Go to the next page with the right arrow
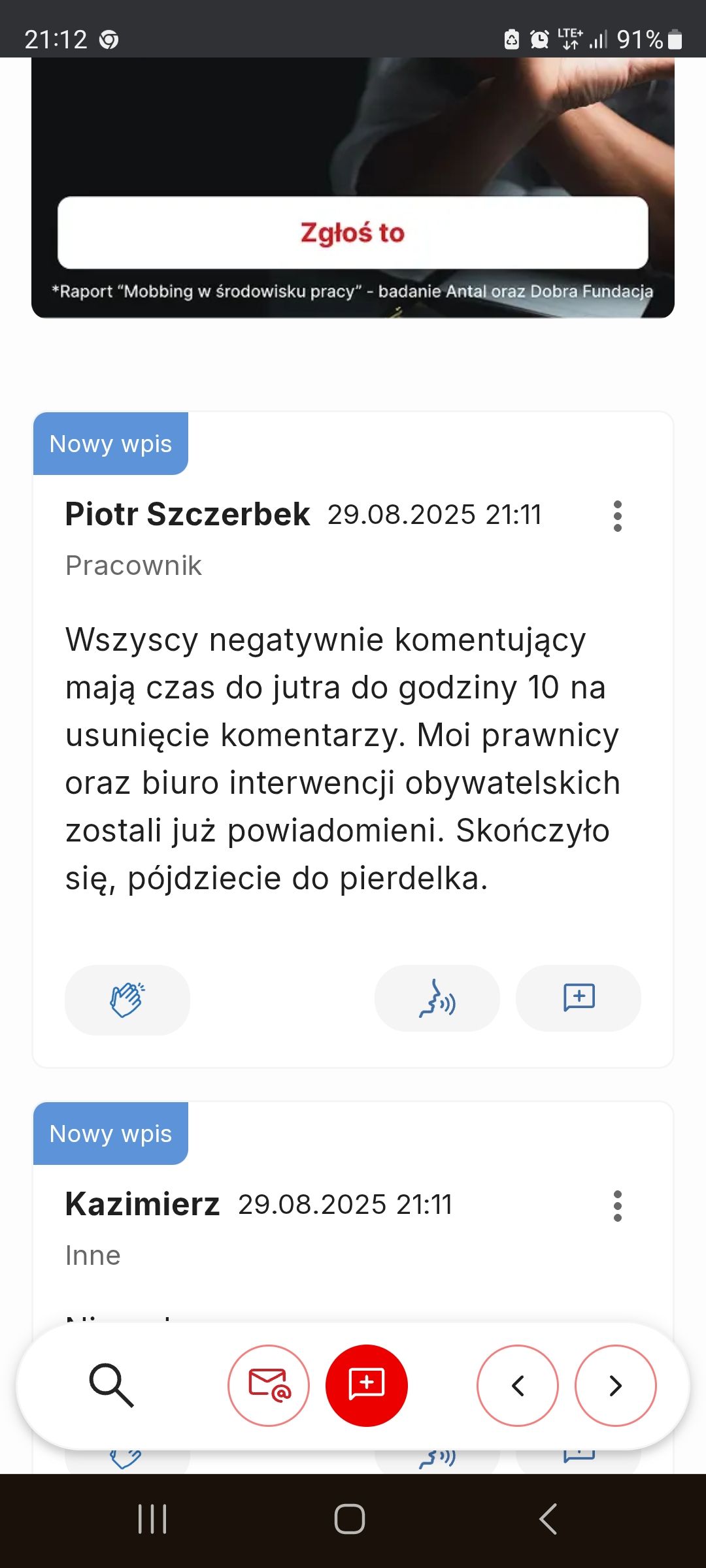The image size is (706, 1568). pos(615,1385)
